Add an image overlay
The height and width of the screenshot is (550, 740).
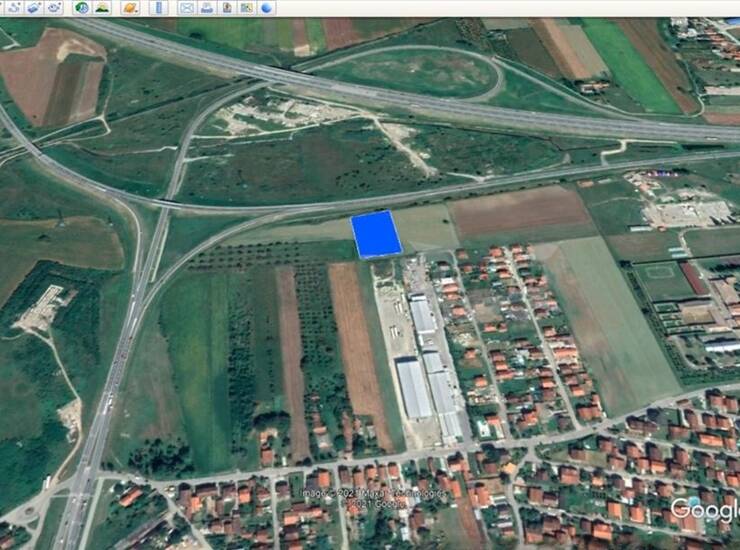click(34, 7)
